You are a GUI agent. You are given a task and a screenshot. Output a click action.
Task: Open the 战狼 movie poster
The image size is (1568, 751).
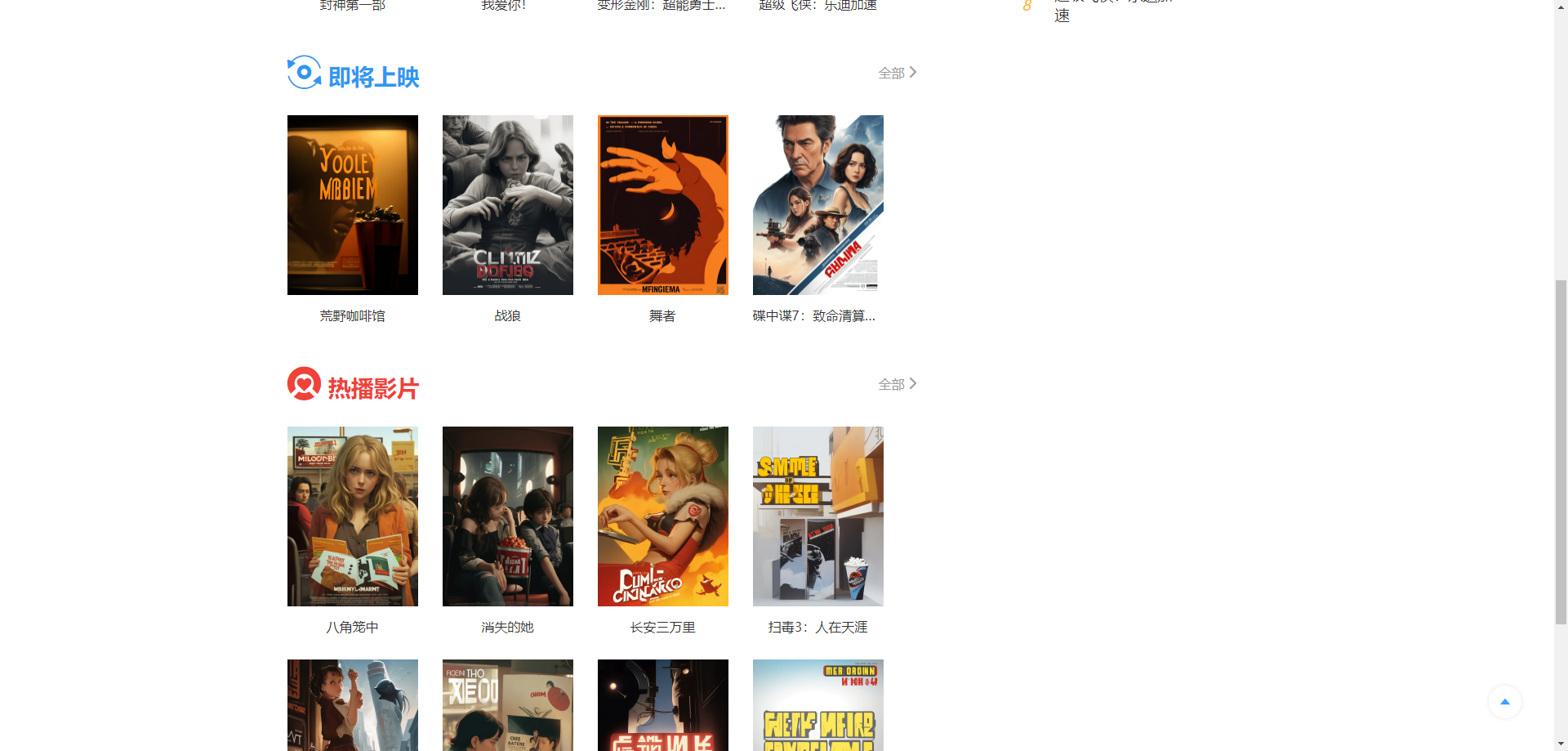click(508, 205)
